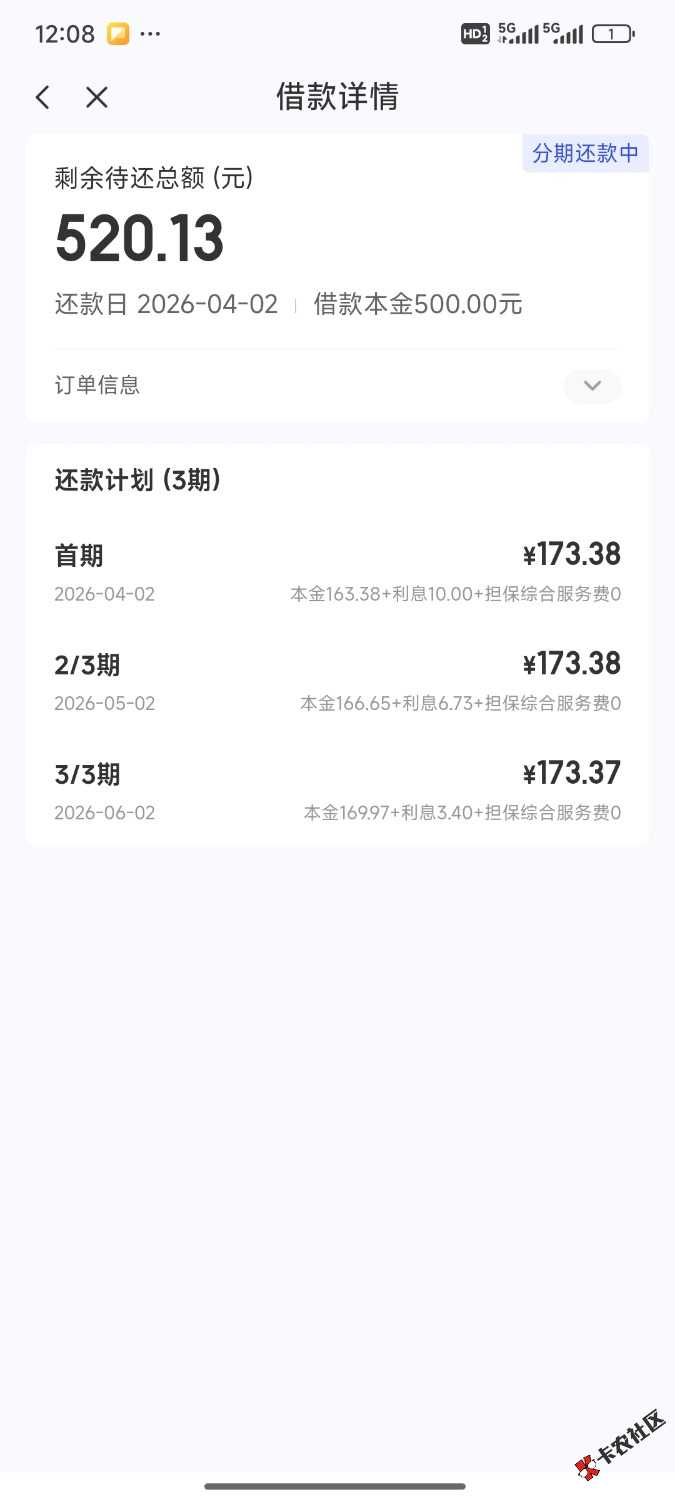Viewport: 675px width, 1500px height.
Task: Go back from loan details page
Action: pyautogui.click(x=42, y=97)
